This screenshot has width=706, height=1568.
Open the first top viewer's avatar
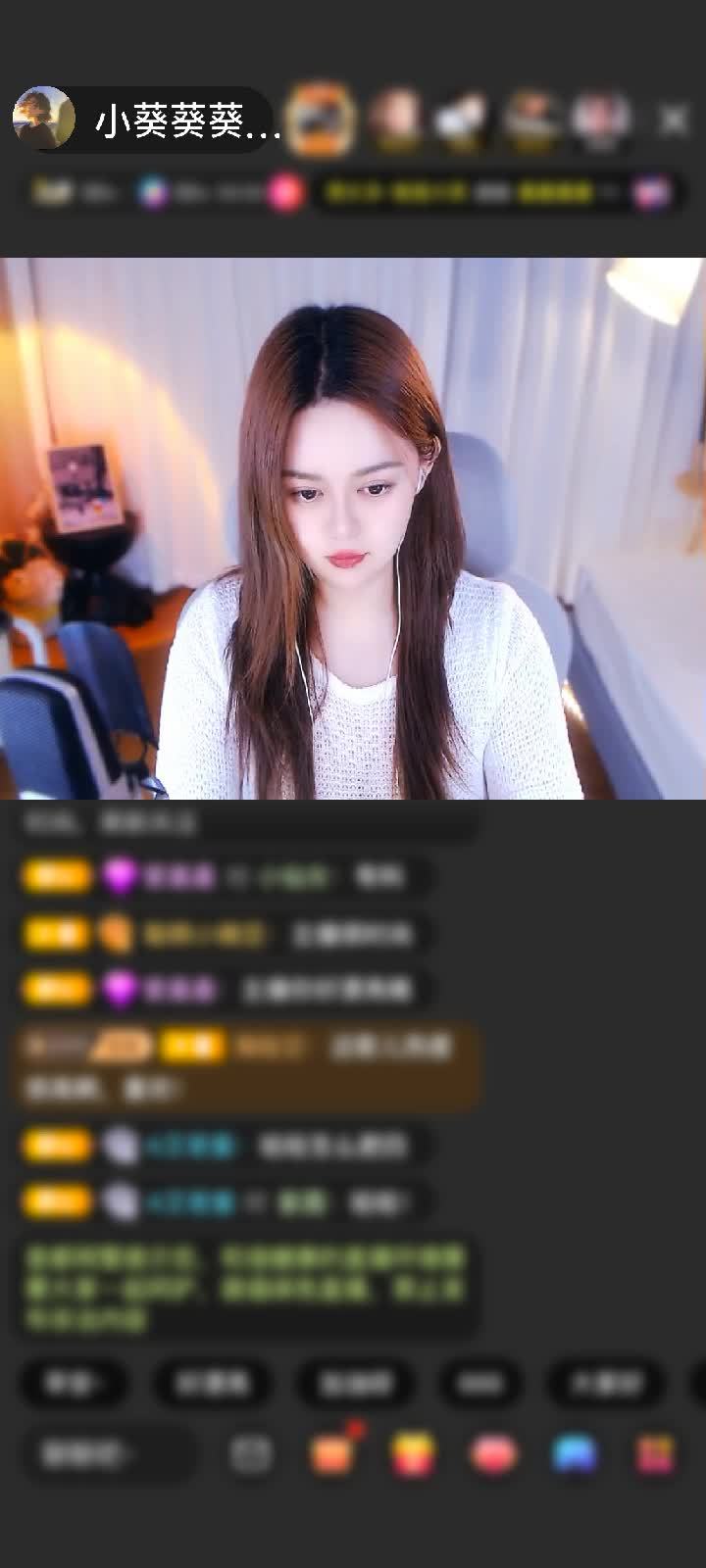[x=321, y=119]
